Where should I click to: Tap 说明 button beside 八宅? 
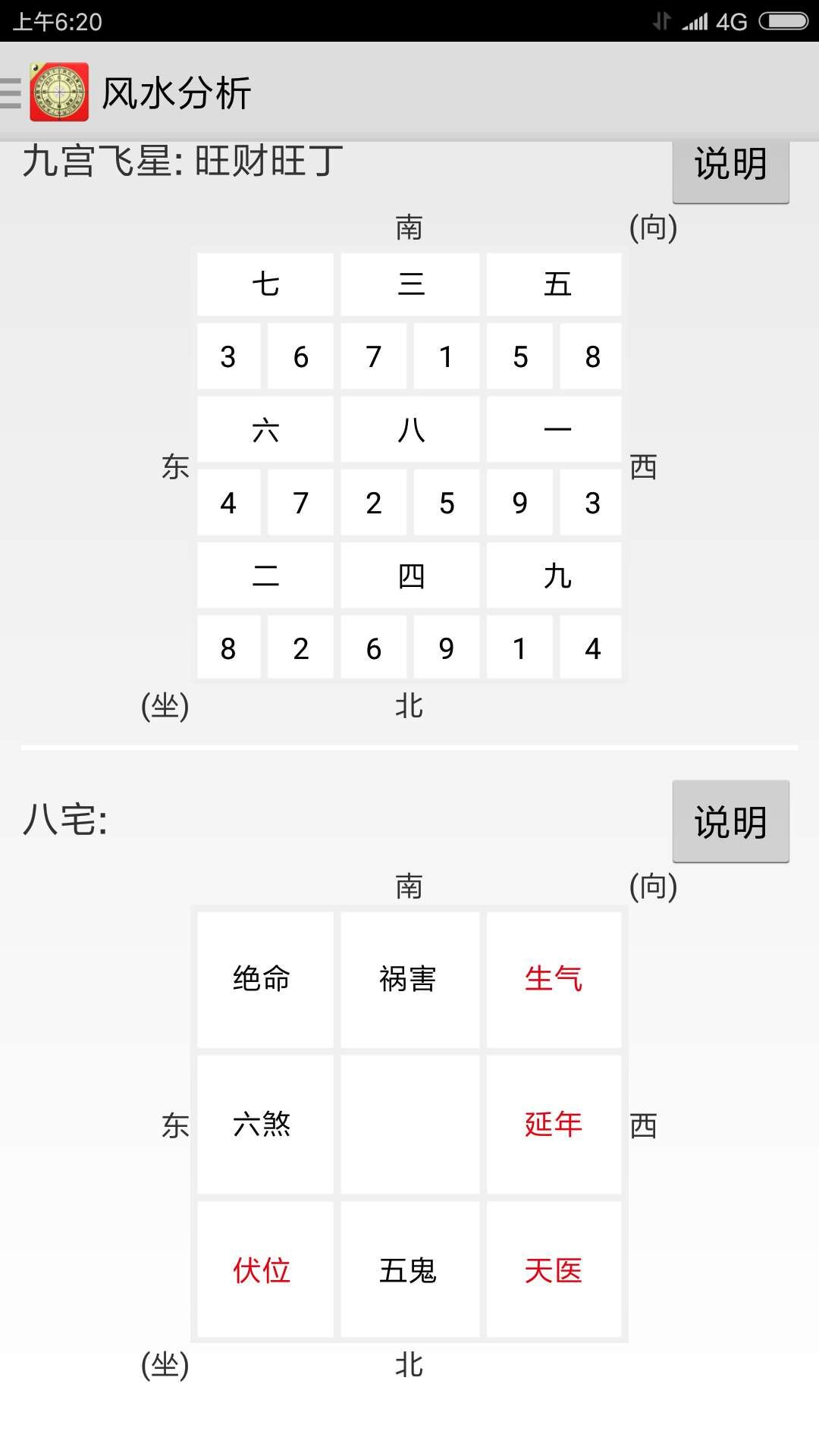pos(730,821)
